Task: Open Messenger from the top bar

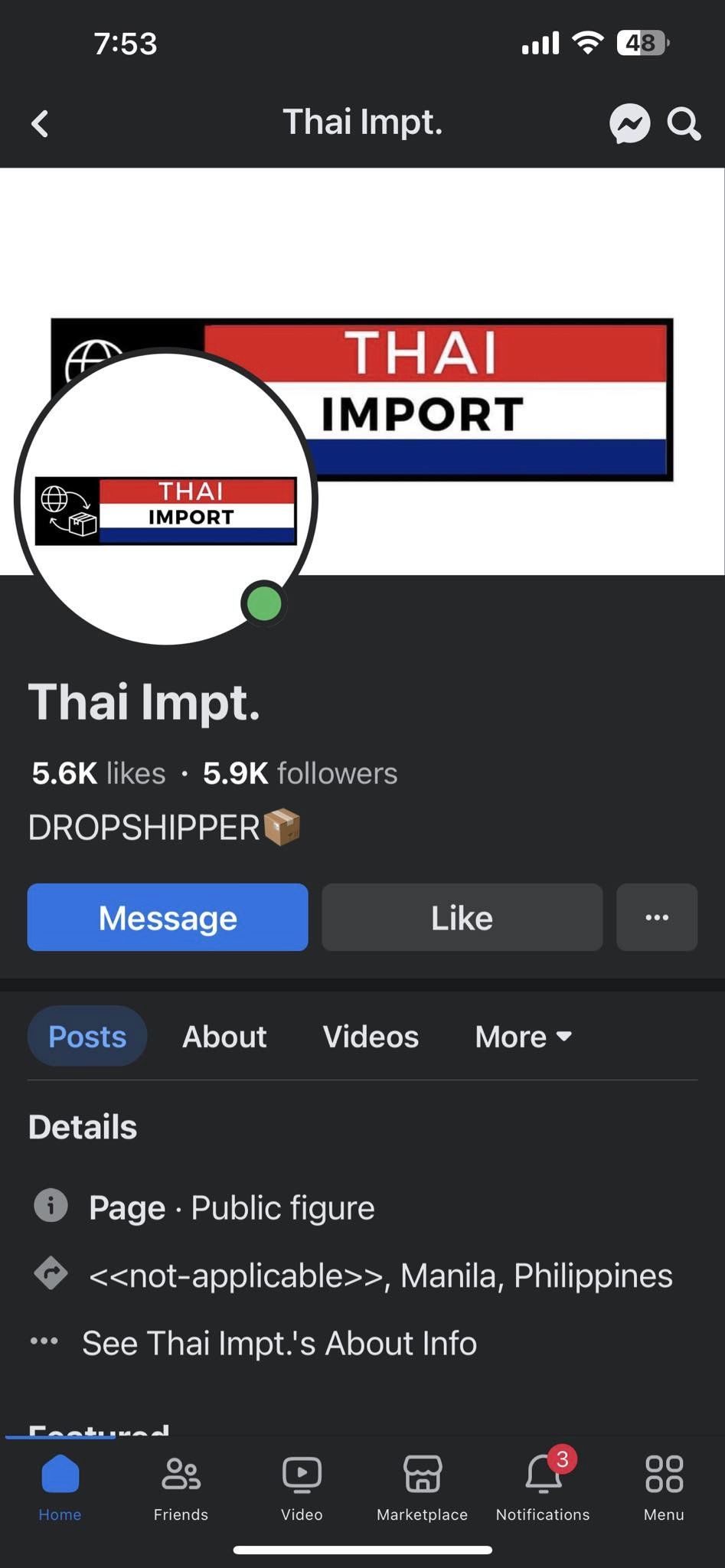Action: point(629,123)
